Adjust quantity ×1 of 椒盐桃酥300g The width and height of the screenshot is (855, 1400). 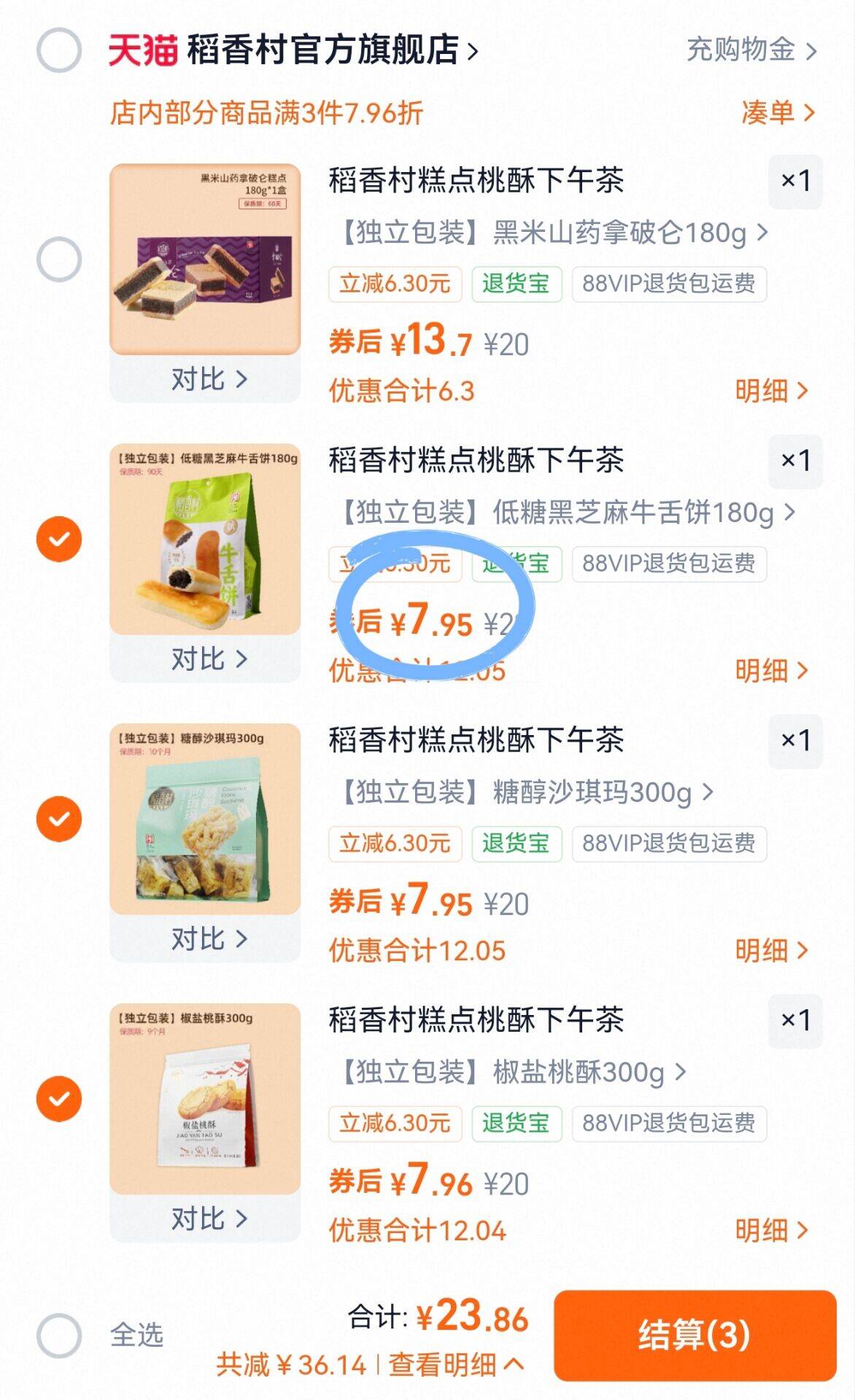point(795,1020)
